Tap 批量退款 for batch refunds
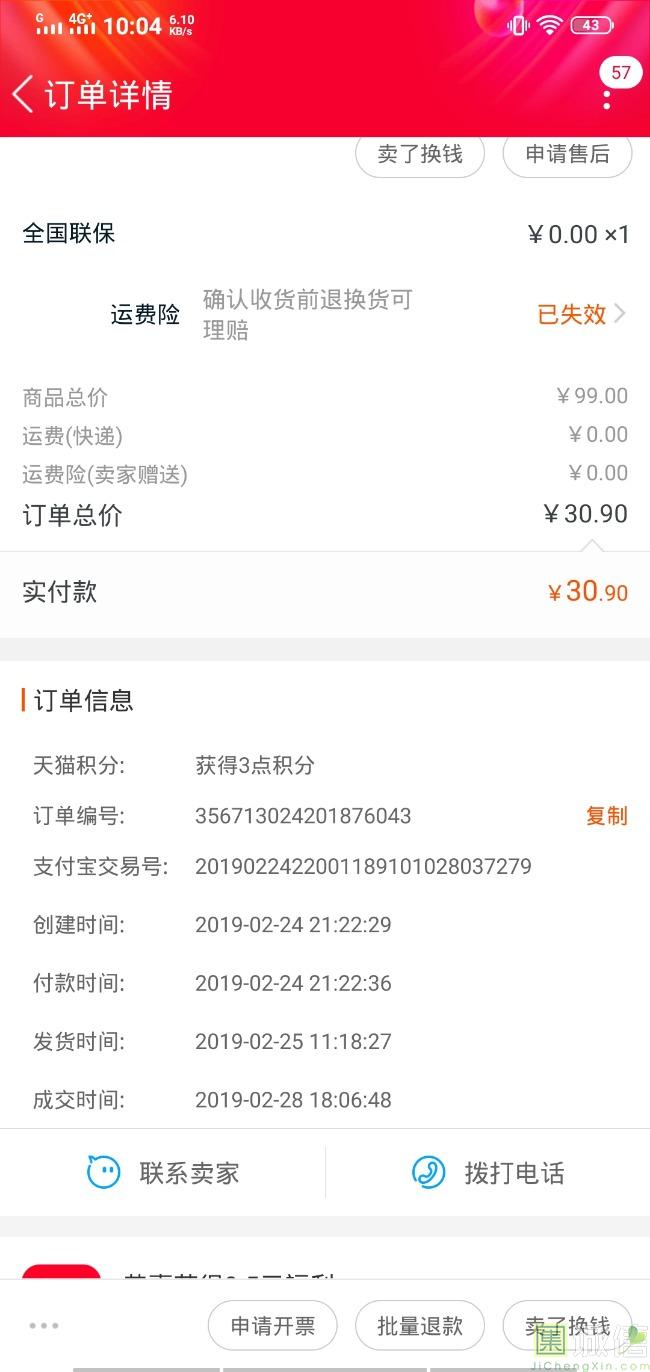650x1372 pixels. click(420, 1326)
